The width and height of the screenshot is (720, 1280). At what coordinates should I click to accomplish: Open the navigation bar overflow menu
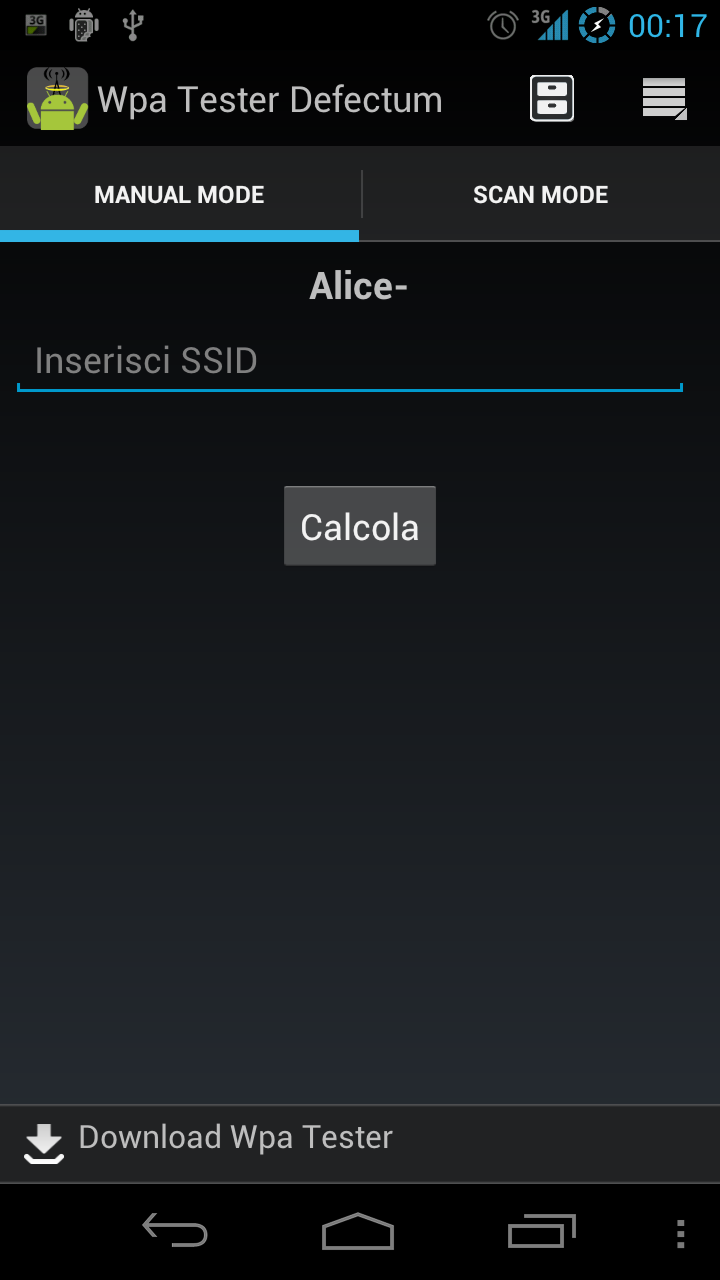(x=680, y=1233)
